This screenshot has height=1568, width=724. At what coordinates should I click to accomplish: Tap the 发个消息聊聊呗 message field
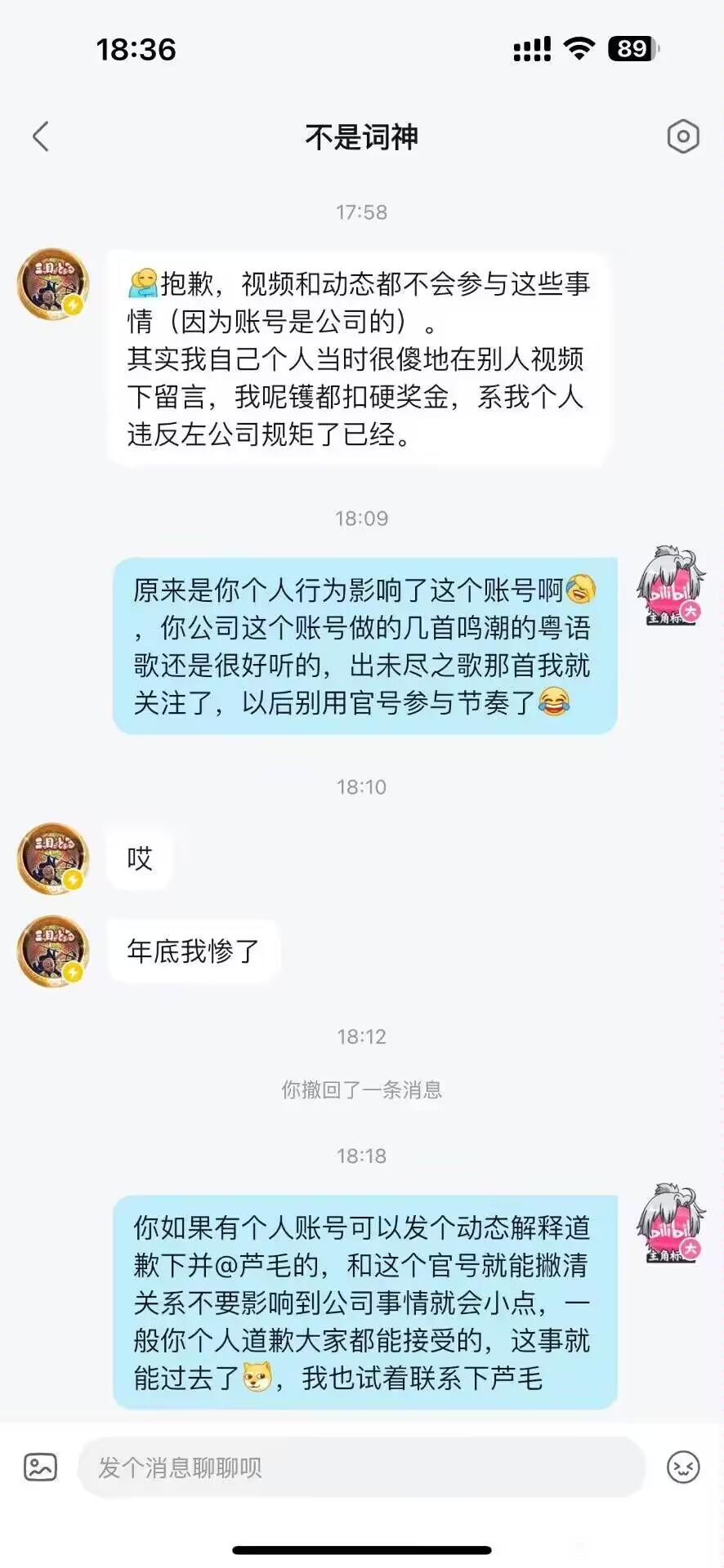pyautogui.click(x=361, y=1468)
